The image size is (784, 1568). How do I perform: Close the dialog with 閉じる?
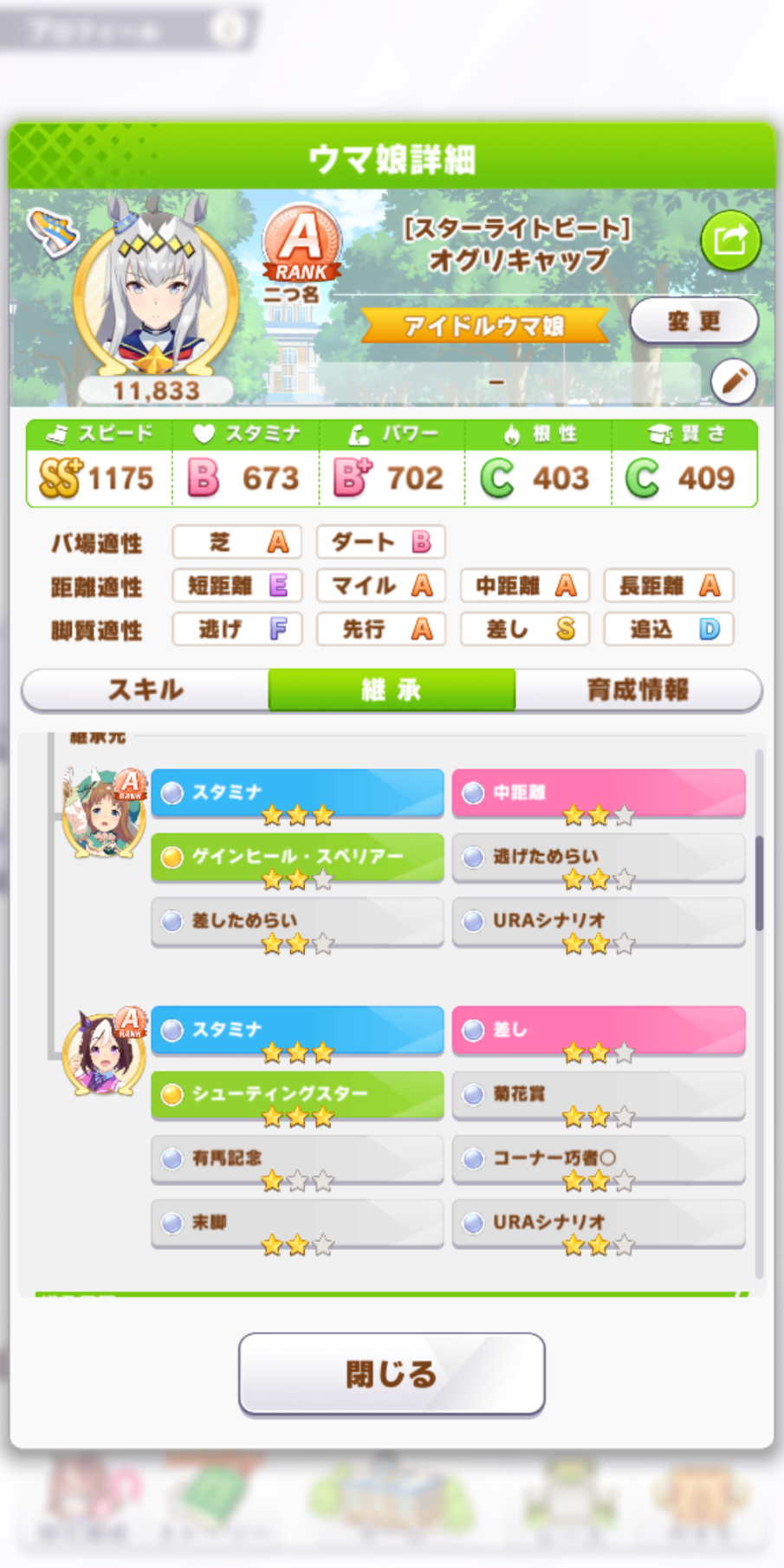(392, 1374)
